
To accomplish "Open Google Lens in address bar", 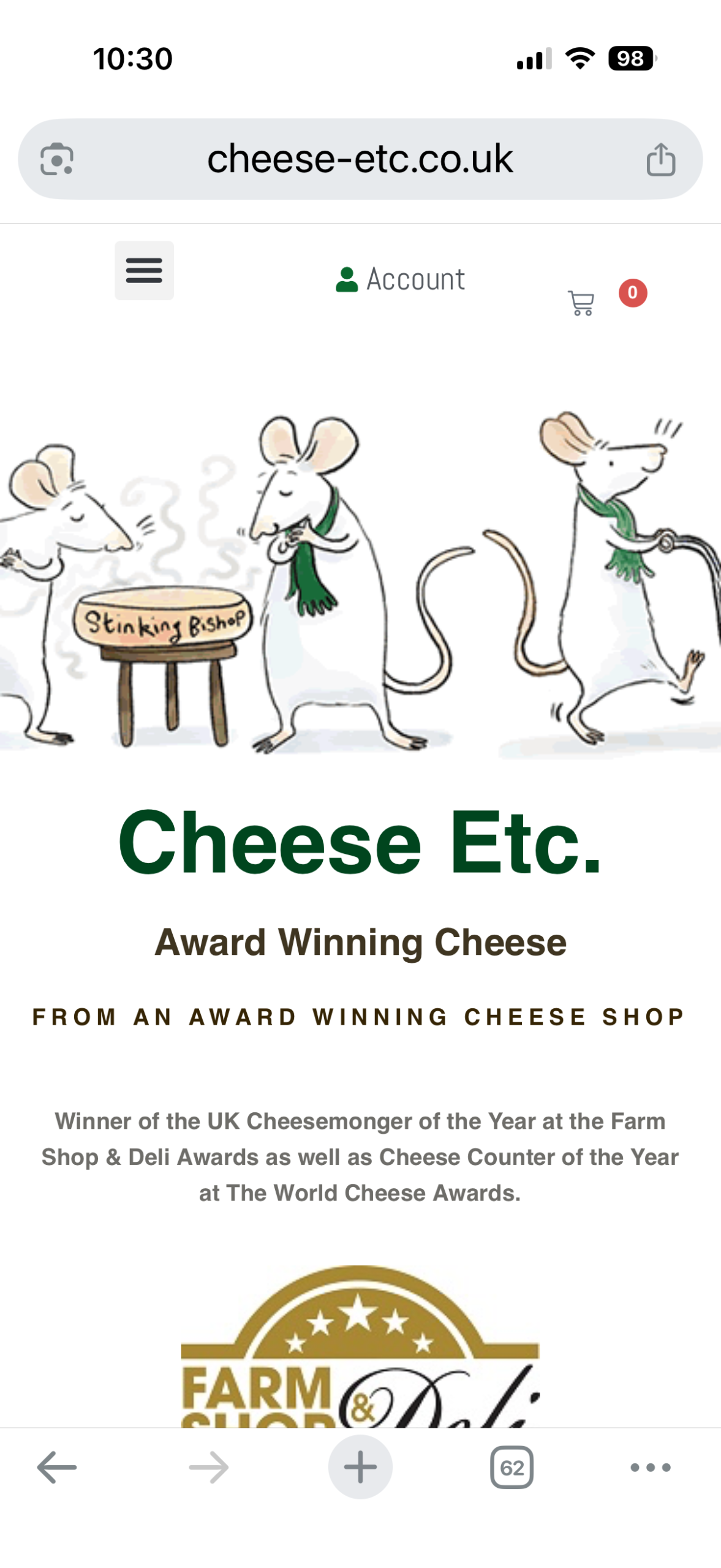I will coord(57,160).
